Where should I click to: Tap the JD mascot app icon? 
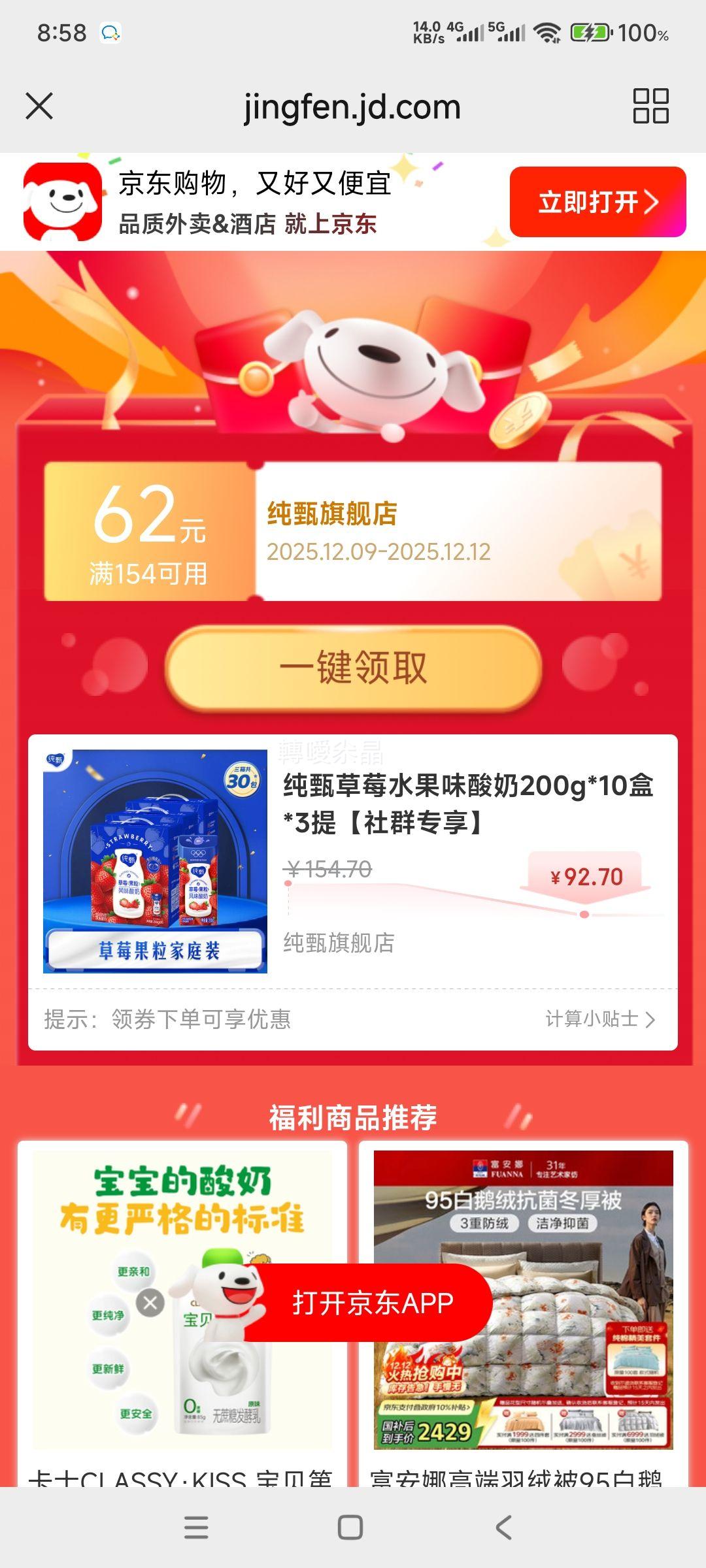[63, 201]
